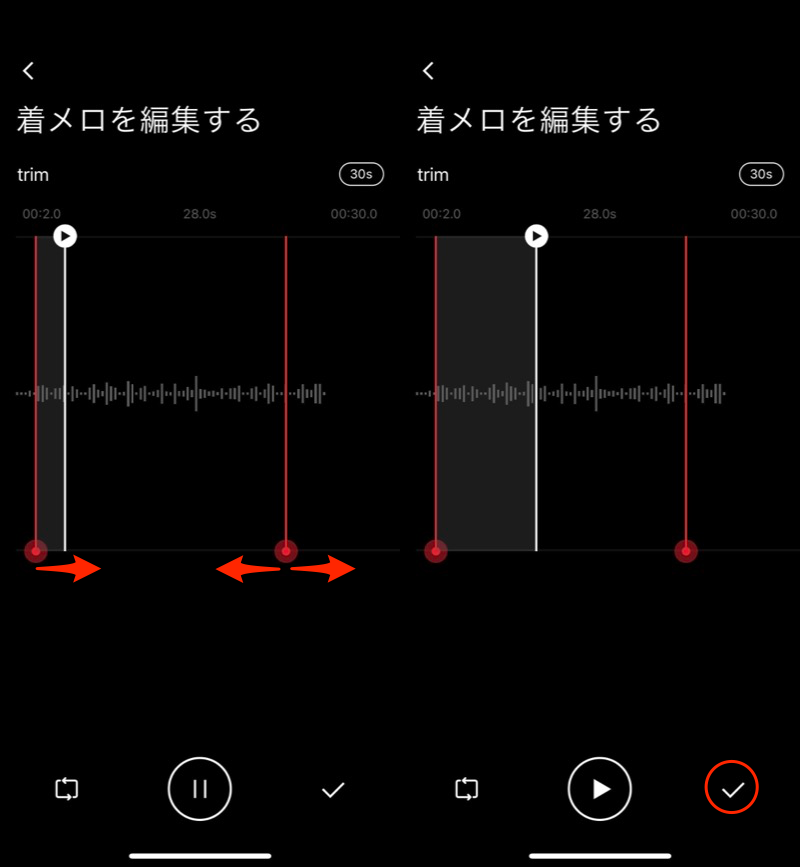800x867 pixels.
Task: Toggle the loop icon beside the play button
Action: (466, 789)
